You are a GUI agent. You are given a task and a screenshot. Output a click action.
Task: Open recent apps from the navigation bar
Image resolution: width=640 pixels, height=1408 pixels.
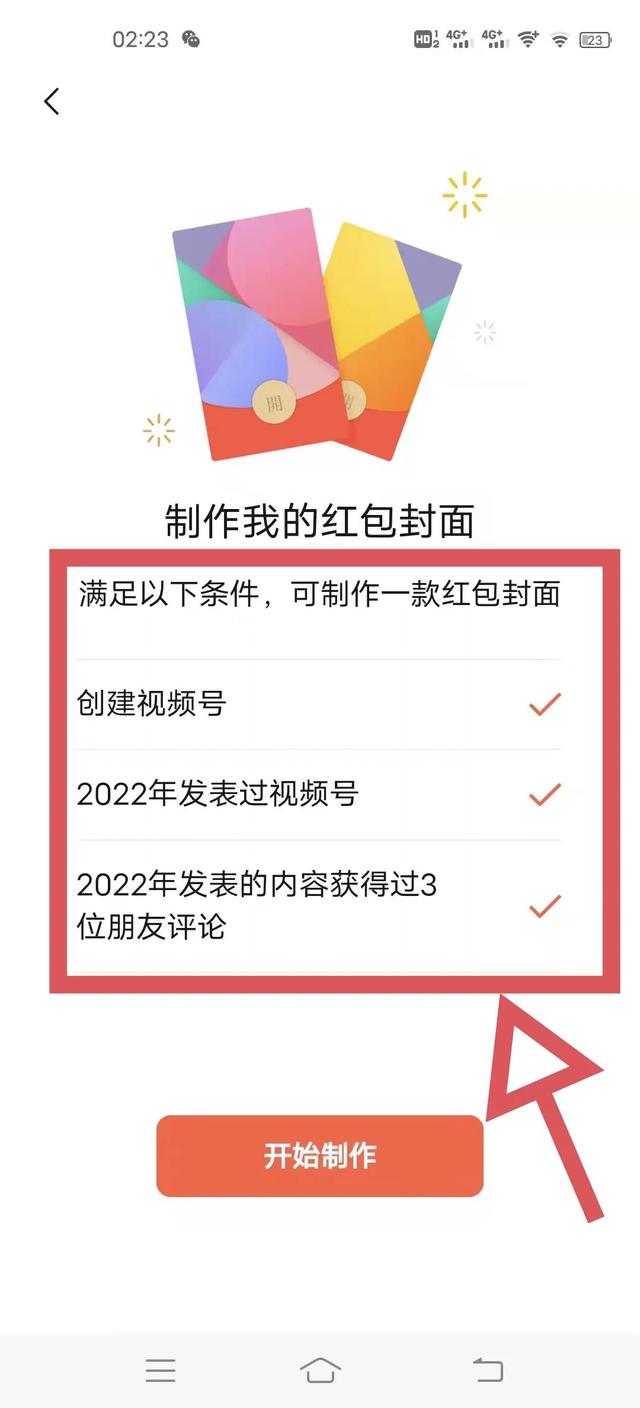(160, 1370)
